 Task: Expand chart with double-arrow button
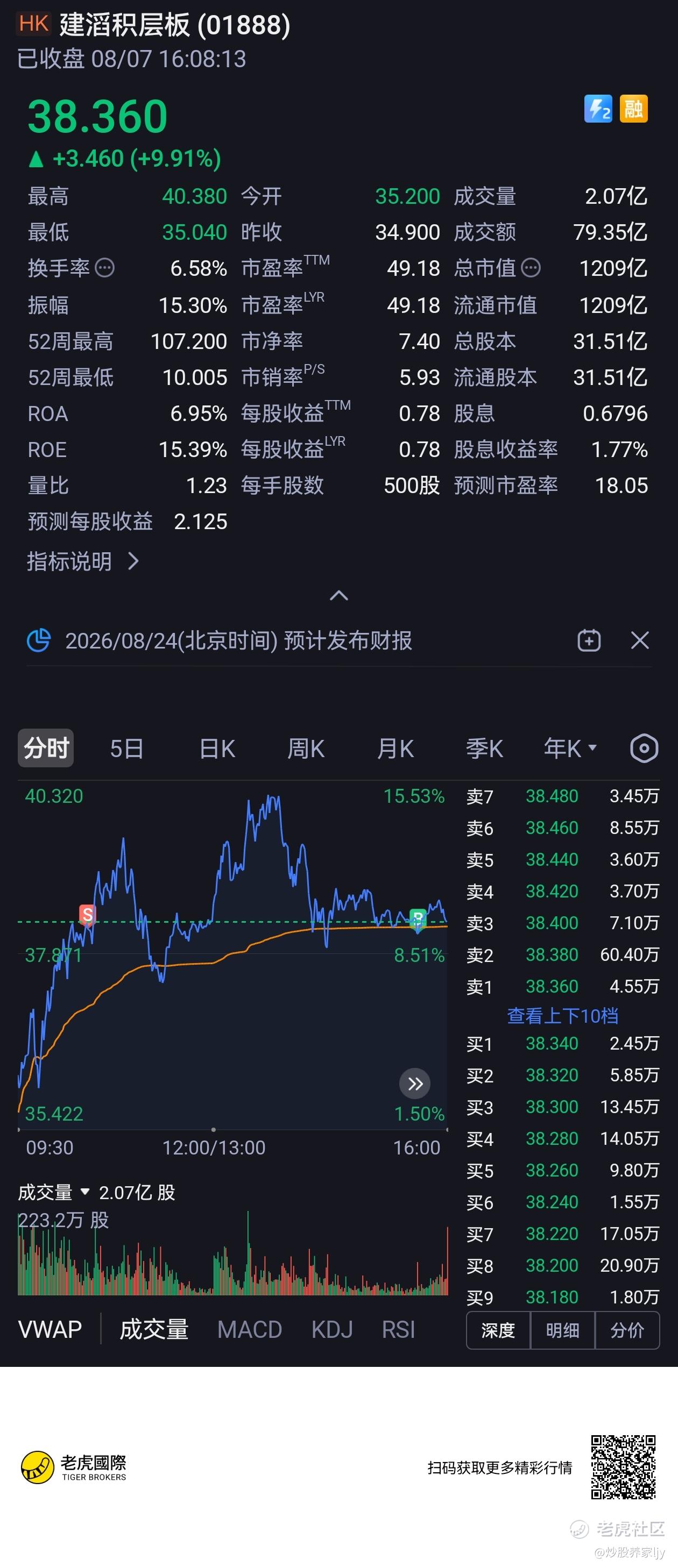(x=415, y=1084)
